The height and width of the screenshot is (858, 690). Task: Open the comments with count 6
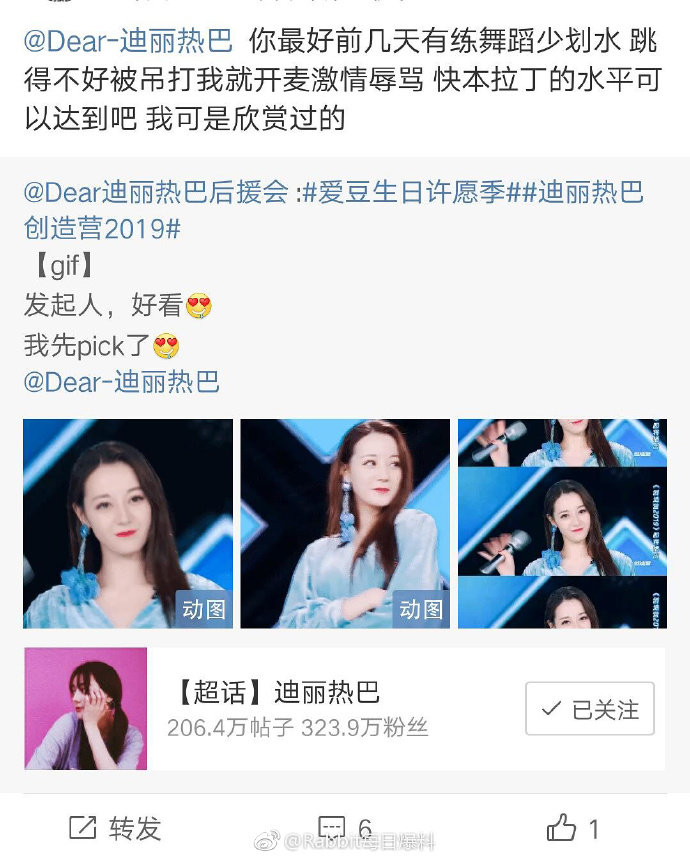(345, 828)
